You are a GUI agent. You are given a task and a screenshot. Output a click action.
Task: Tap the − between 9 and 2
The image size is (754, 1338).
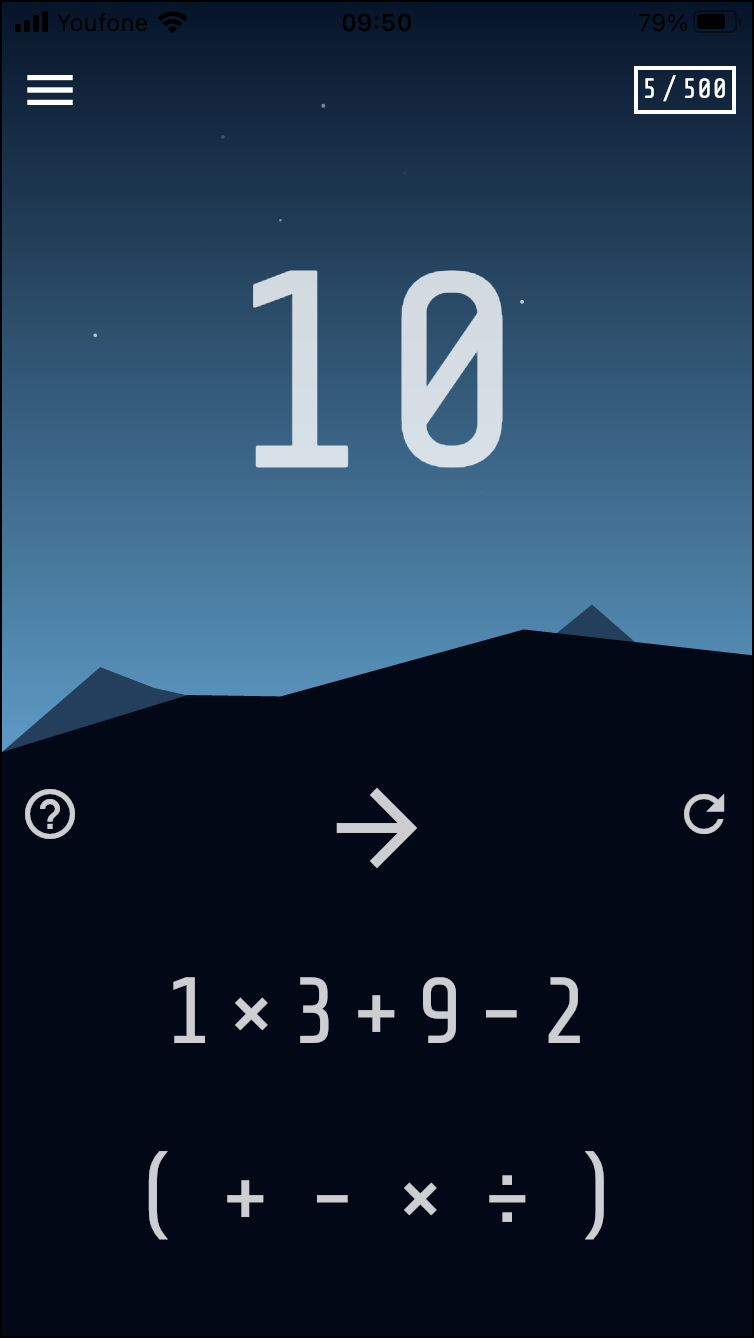[501, 1014]
